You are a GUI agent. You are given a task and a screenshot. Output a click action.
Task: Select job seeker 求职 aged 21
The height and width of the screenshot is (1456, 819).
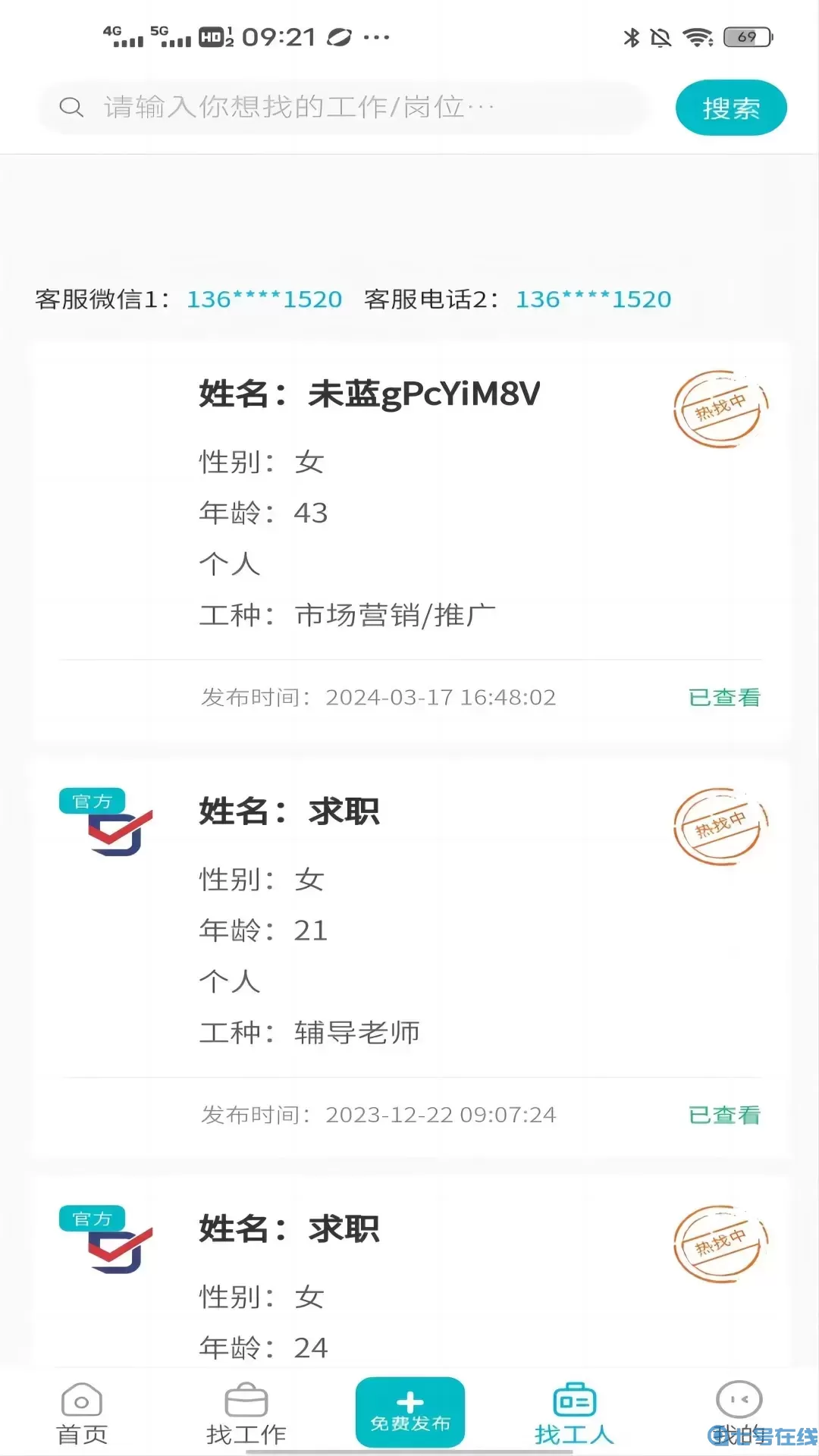[x=409, y=948]
